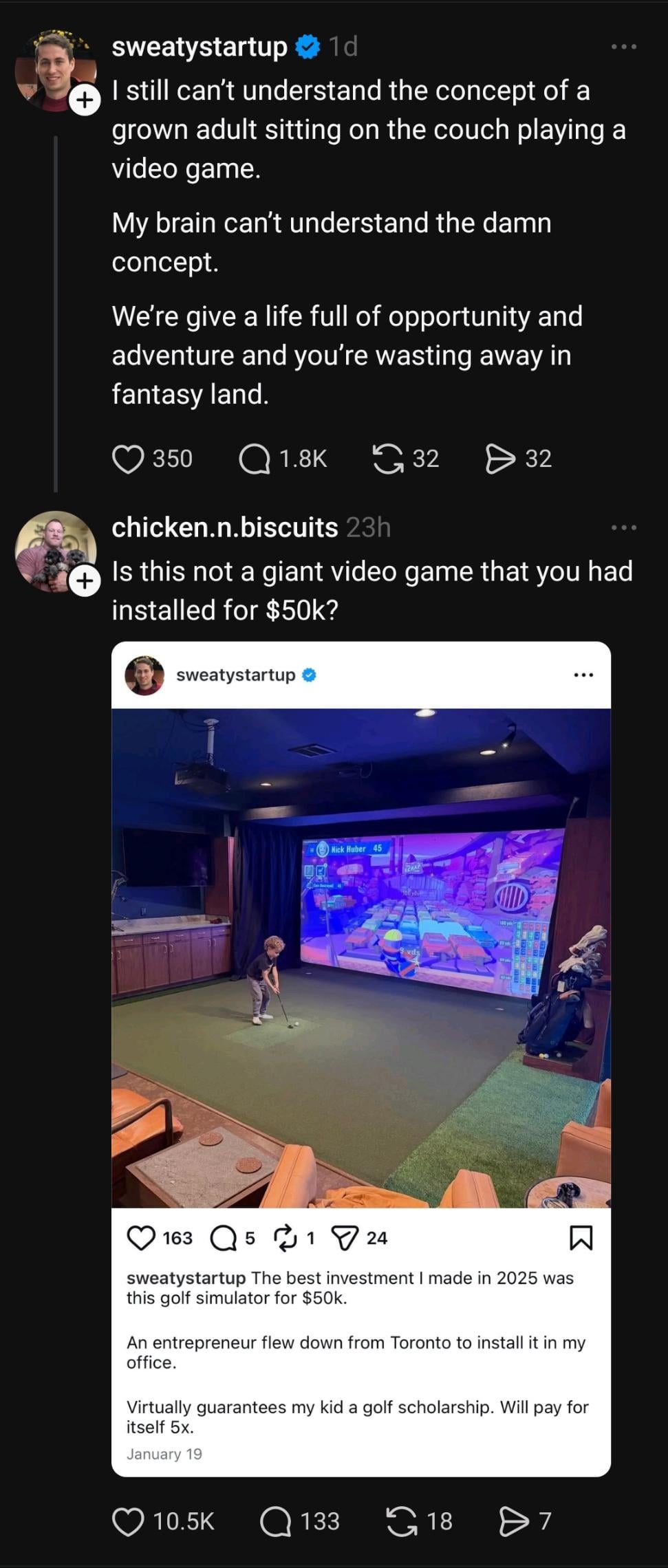This screenshot has width=668, height=1568.
Task: Like sweatystartup's post about video games
Action: click(x=128, y=459)
